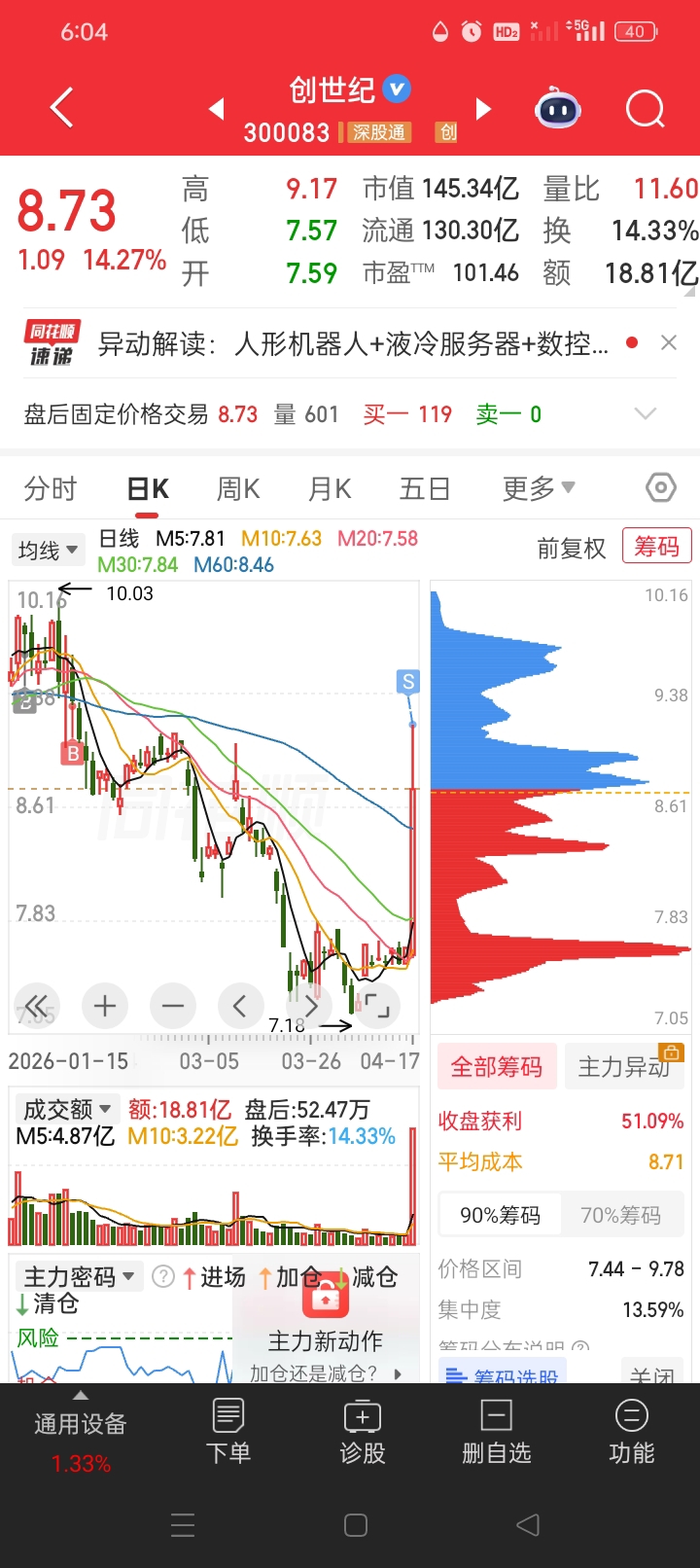
Task: Open chart settings hexagon icon
Action: 661,487
